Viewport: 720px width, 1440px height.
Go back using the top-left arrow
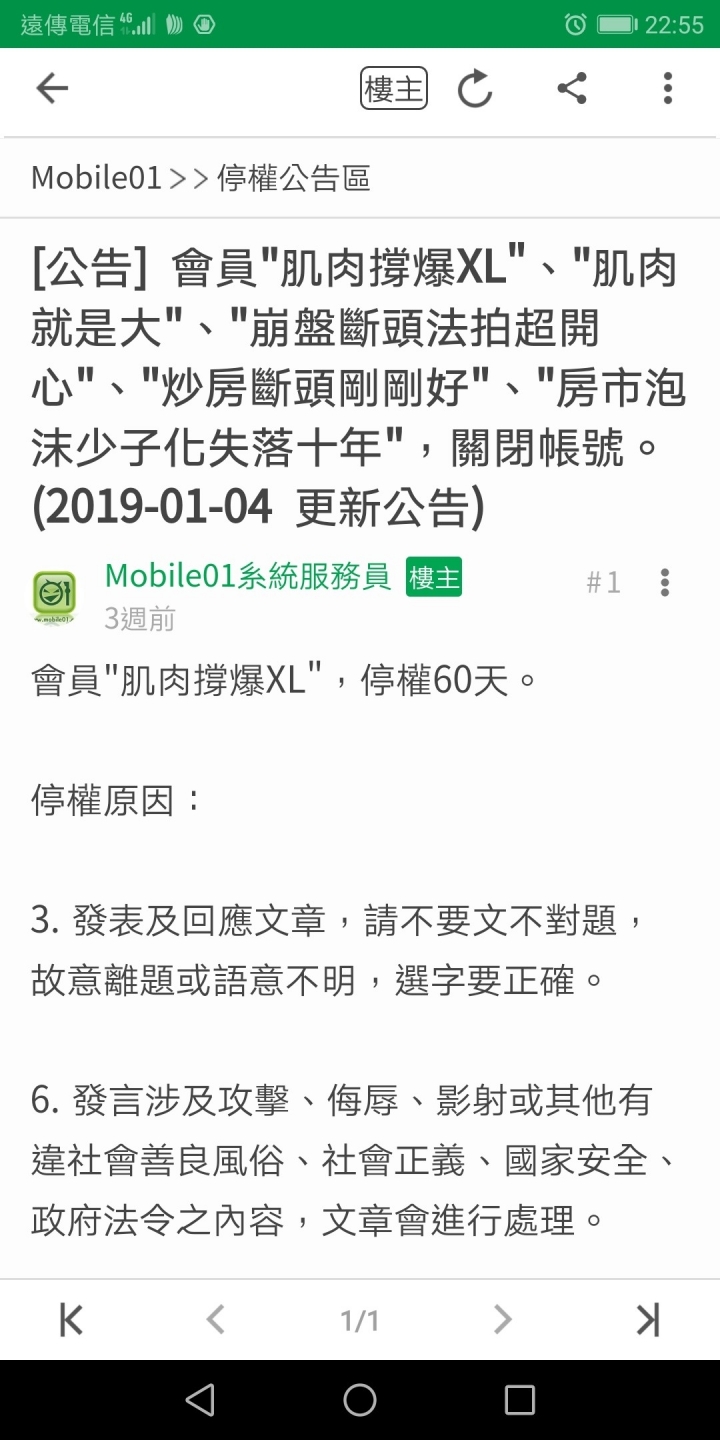click(x=52, y=89)
